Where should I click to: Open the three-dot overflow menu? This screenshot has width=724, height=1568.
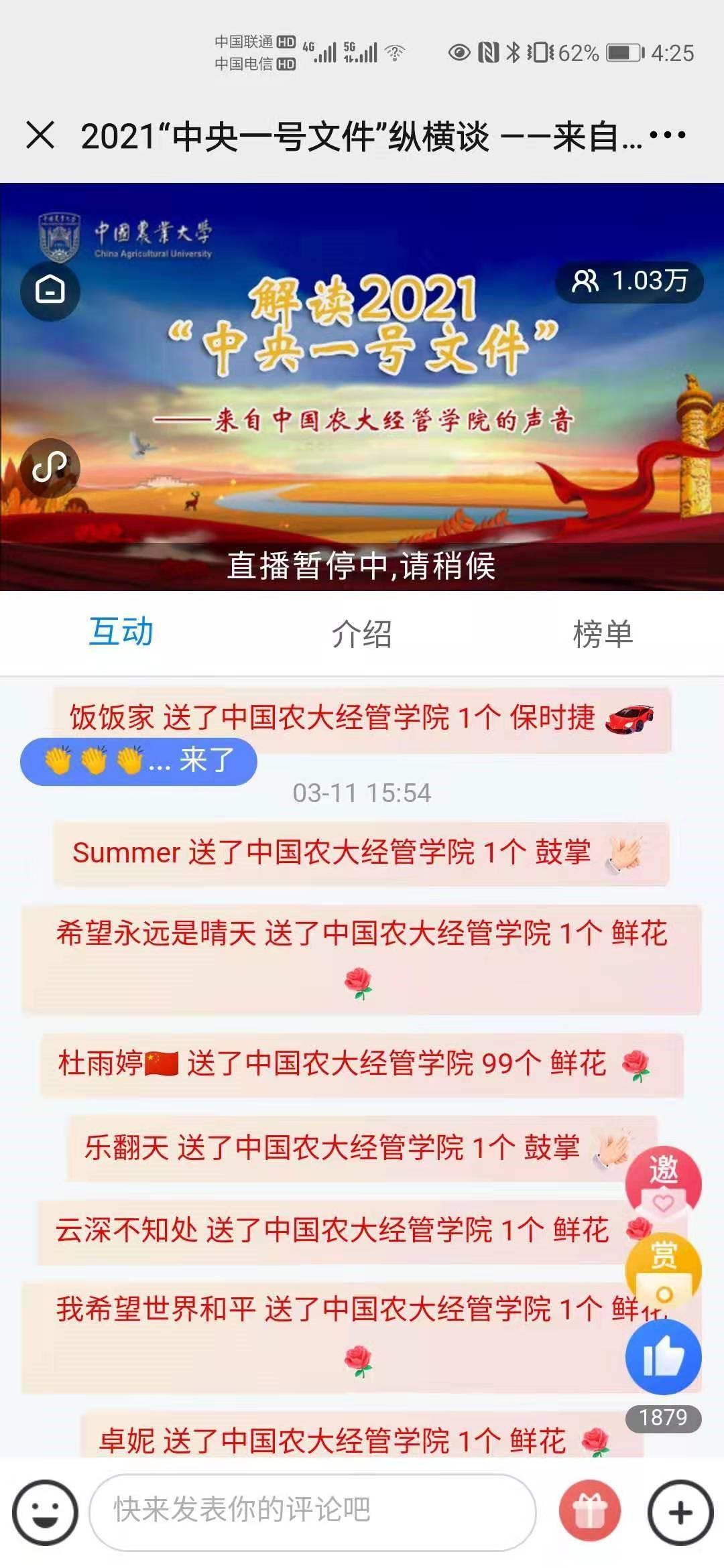click(668, 135)
